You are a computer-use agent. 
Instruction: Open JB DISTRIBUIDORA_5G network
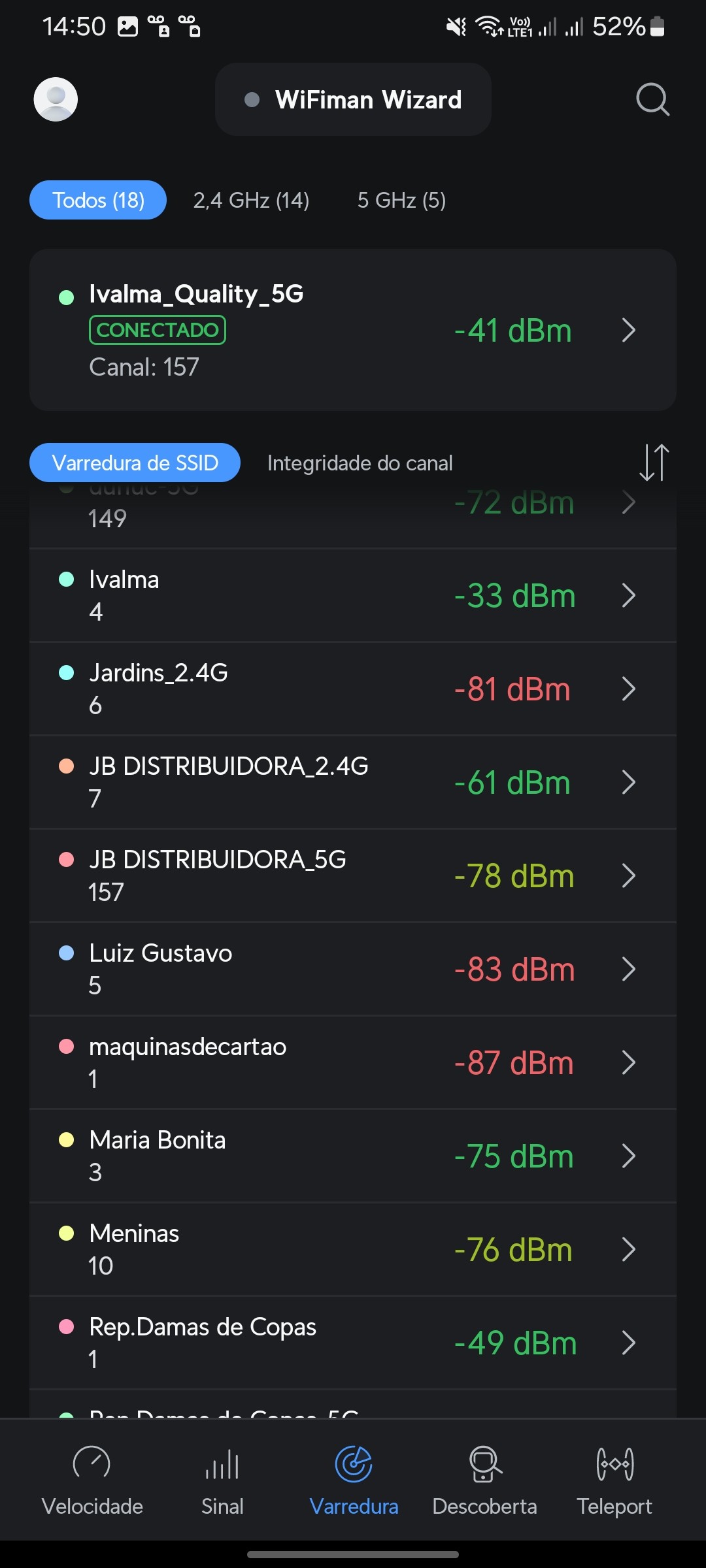[x=353, y=875]
